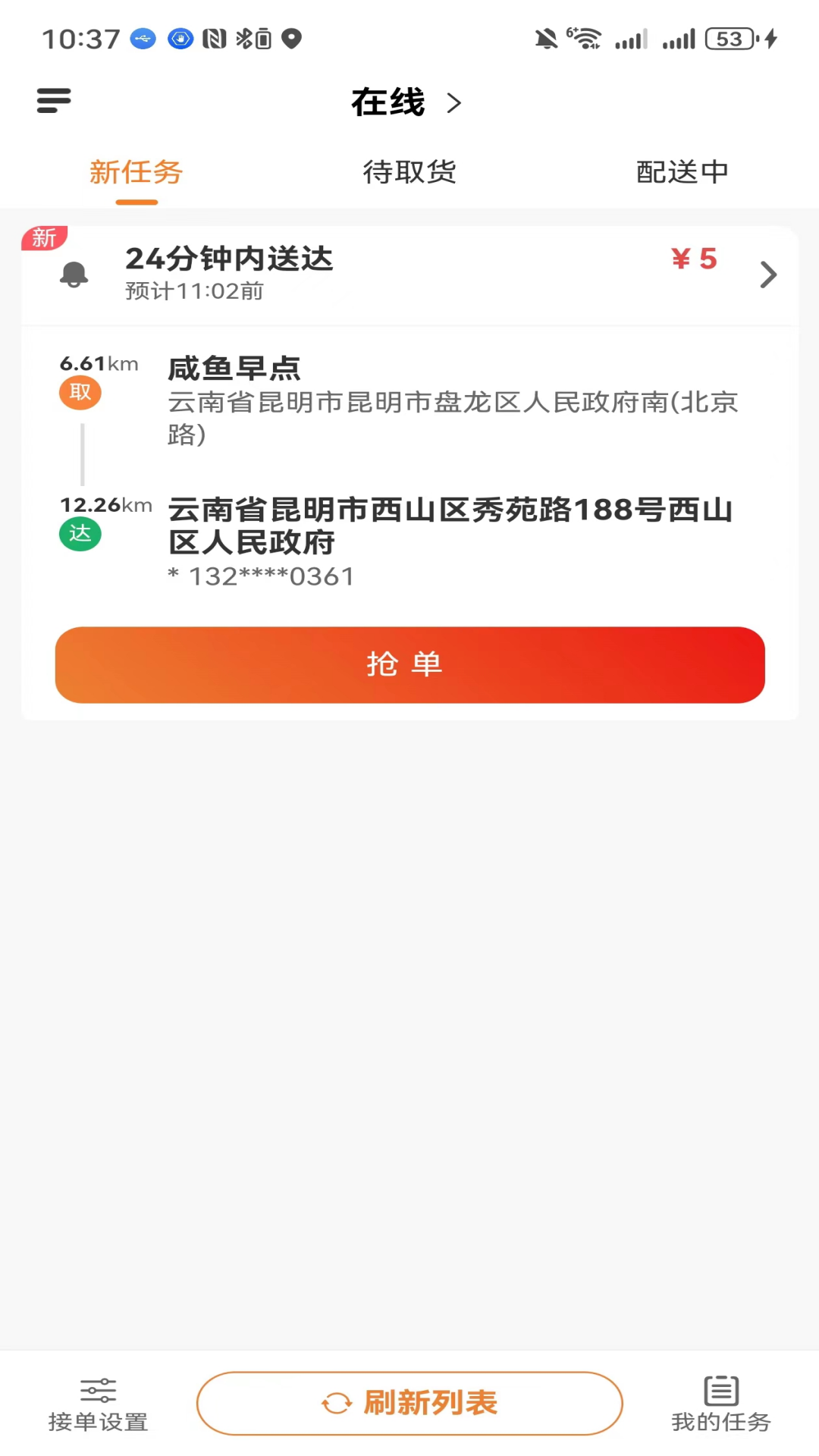Open the sidebar menu via hamburger icon
The height and width of the screenshot is (1456, 819).
[x=53, y=101]
